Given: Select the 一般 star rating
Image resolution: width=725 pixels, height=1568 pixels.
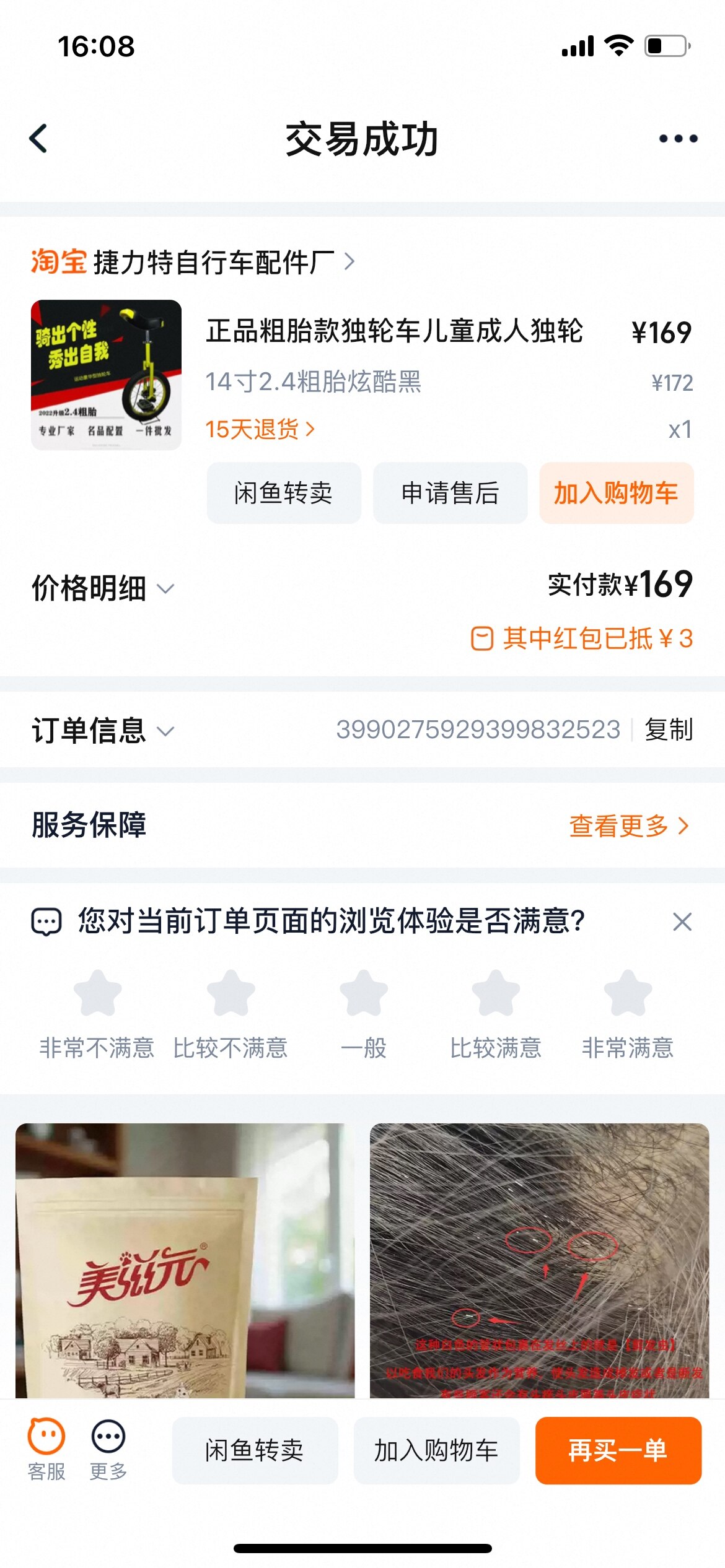Looking at the screenshot, I should (364, 994).
